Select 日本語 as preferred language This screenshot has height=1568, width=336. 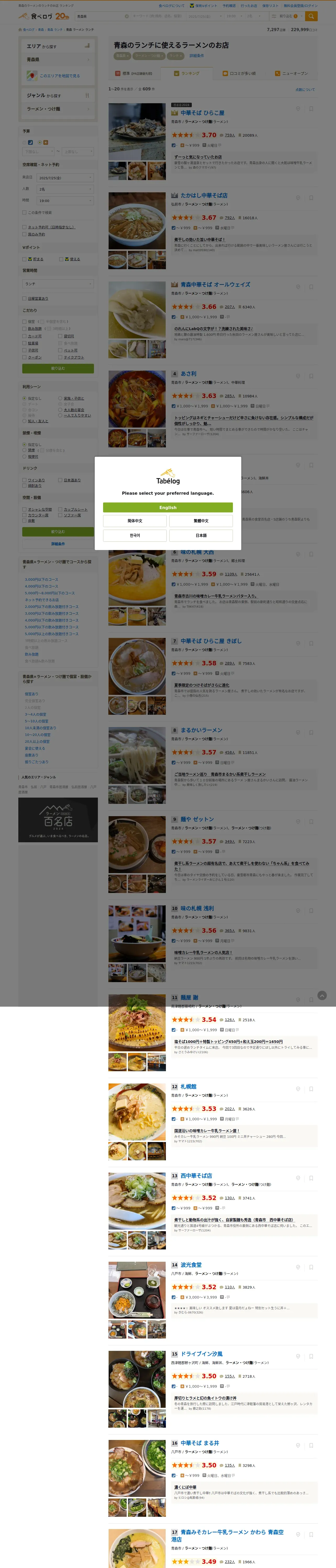[x=201, y=535]
